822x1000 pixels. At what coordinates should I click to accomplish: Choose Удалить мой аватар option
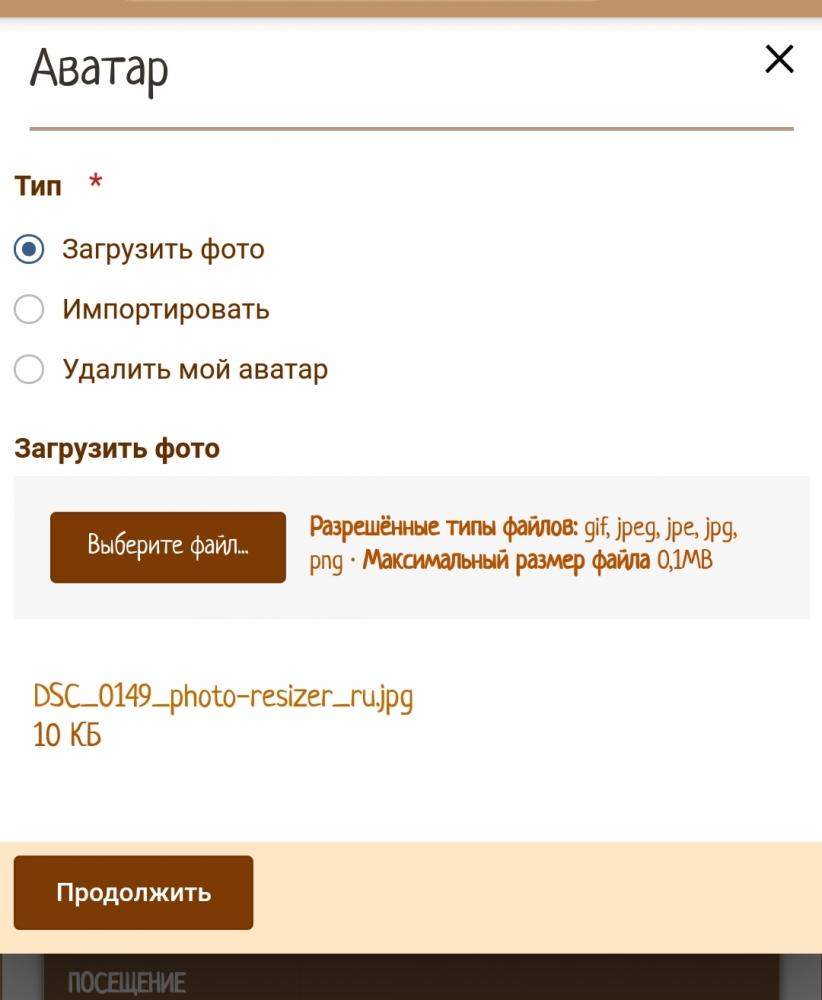29,370
